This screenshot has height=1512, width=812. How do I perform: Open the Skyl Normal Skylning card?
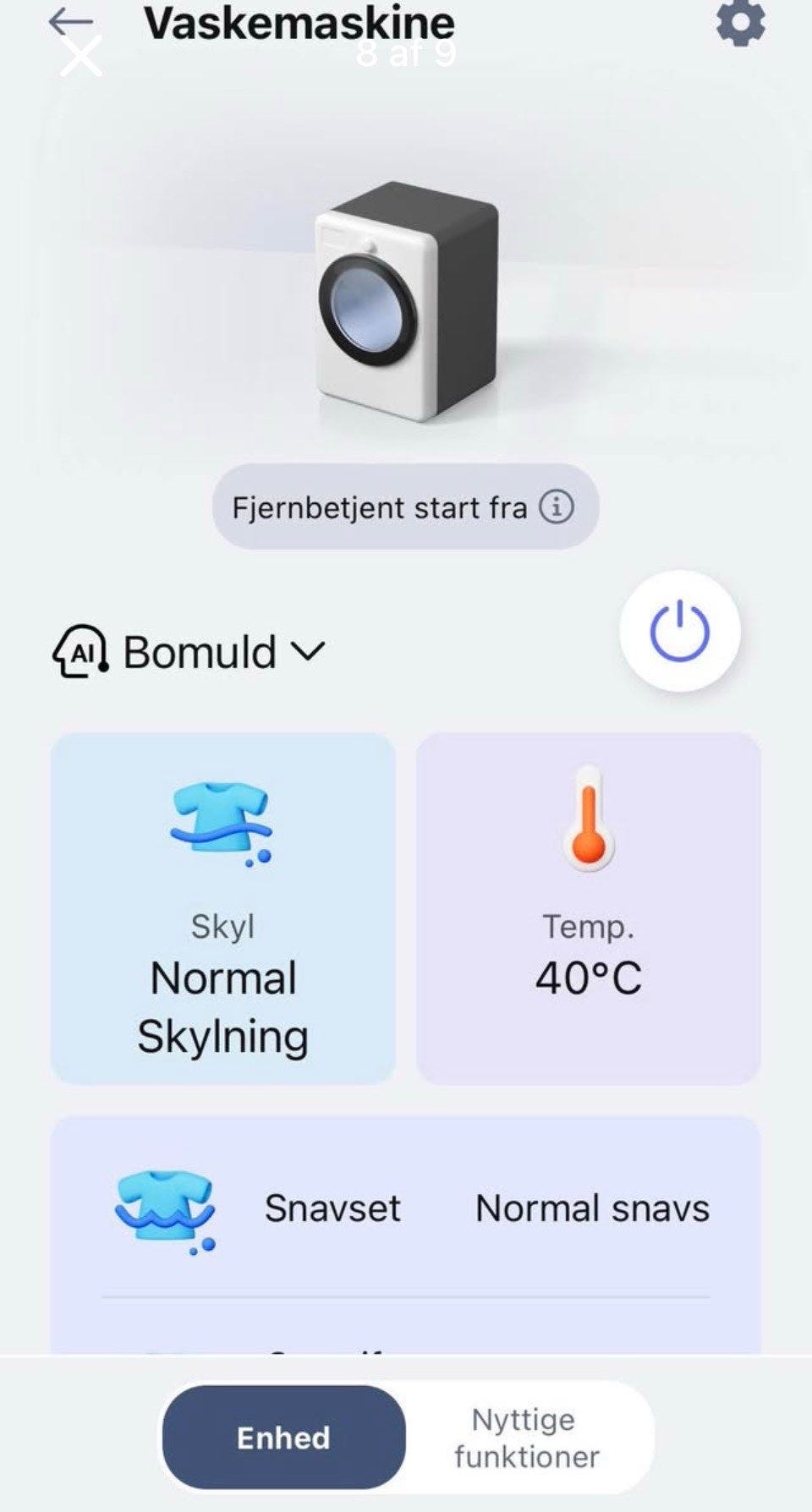223,908
